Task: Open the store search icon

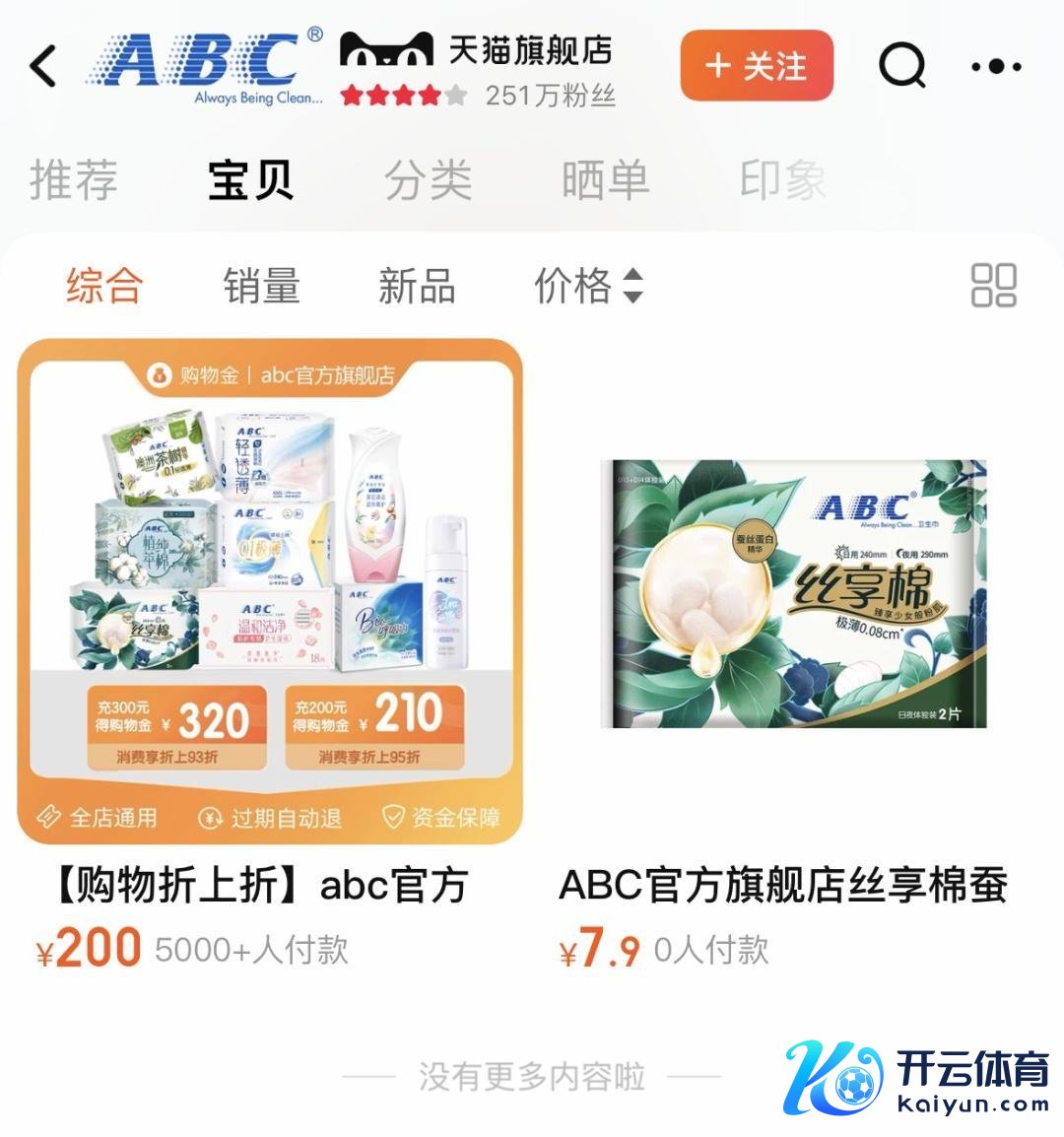Action: coord(901,66)
